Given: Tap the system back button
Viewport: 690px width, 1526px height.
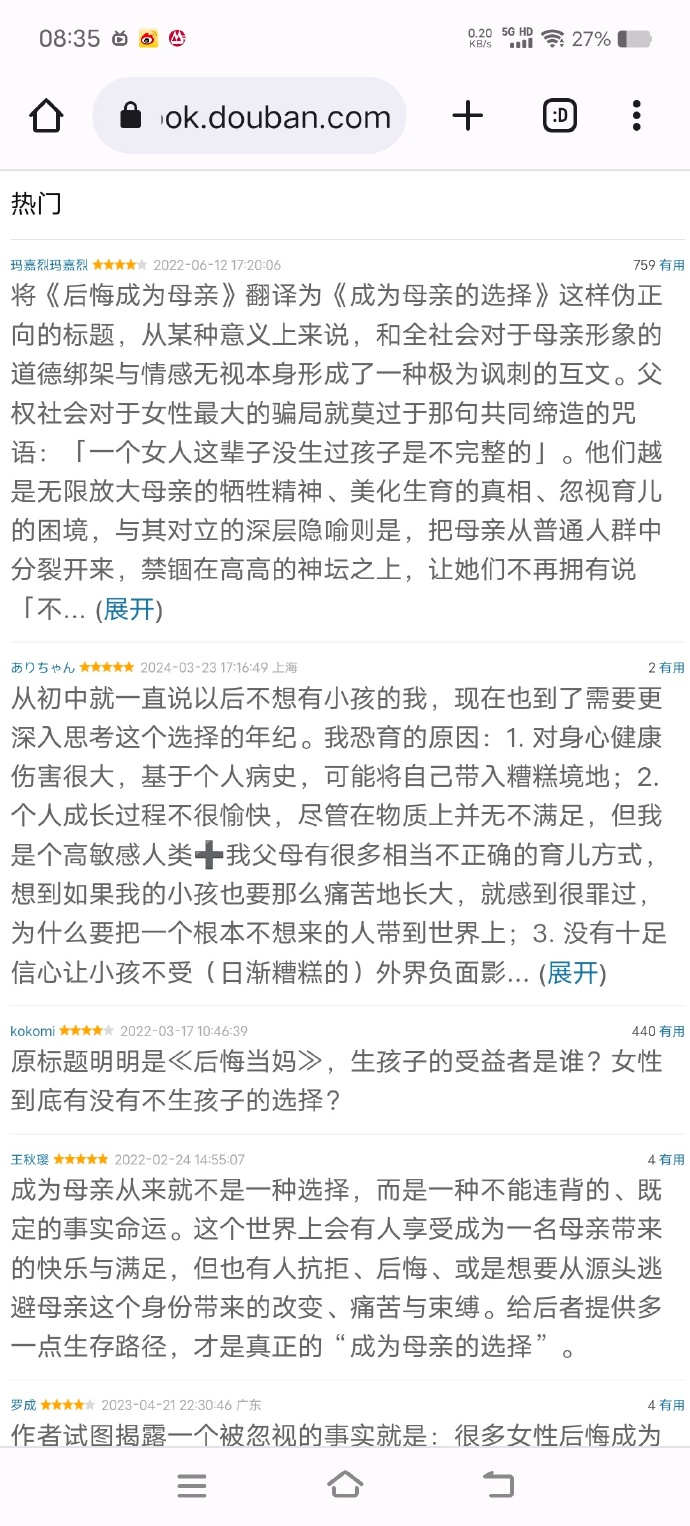Looking at the screenshot, I should (x=498, y=1485).
